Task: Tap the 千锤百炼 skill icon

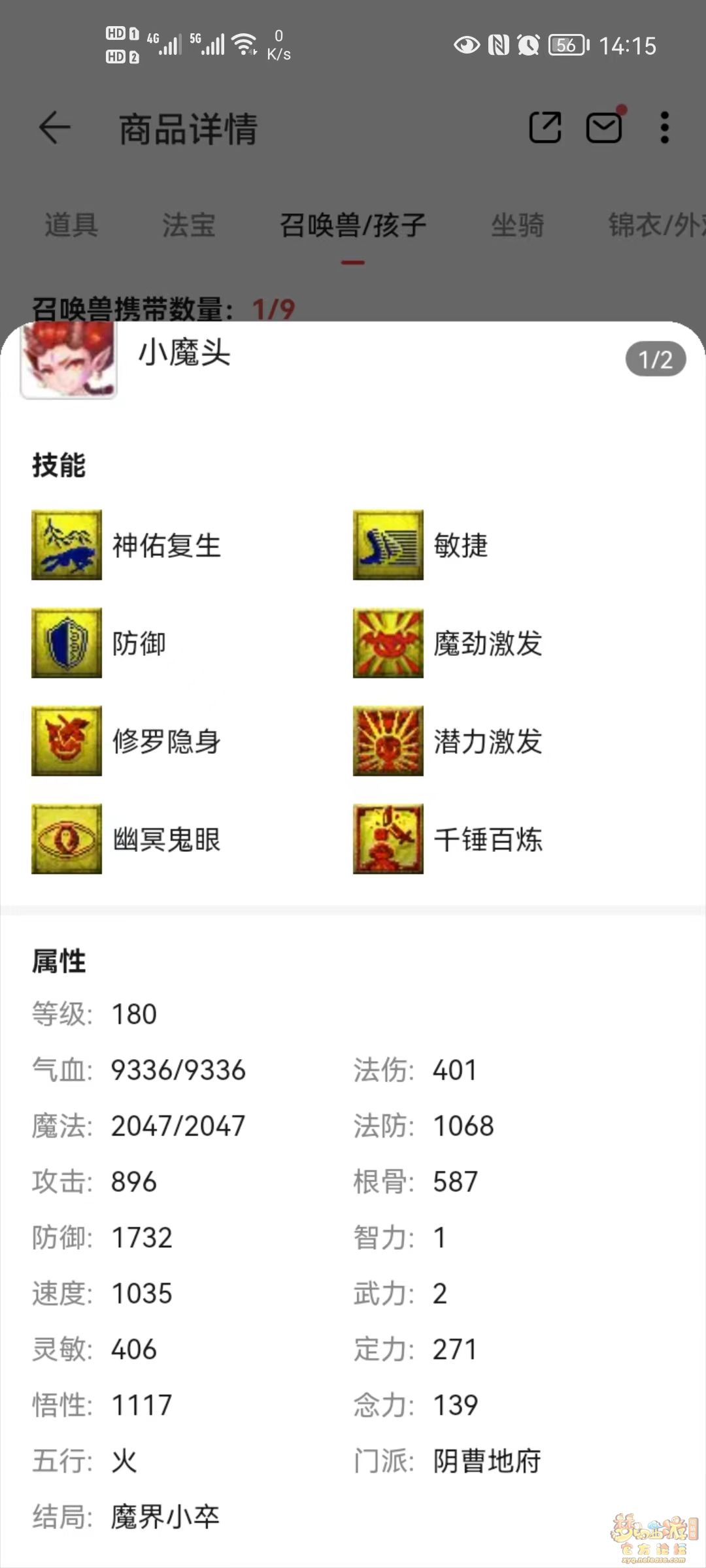Action: tap(388, 839)
